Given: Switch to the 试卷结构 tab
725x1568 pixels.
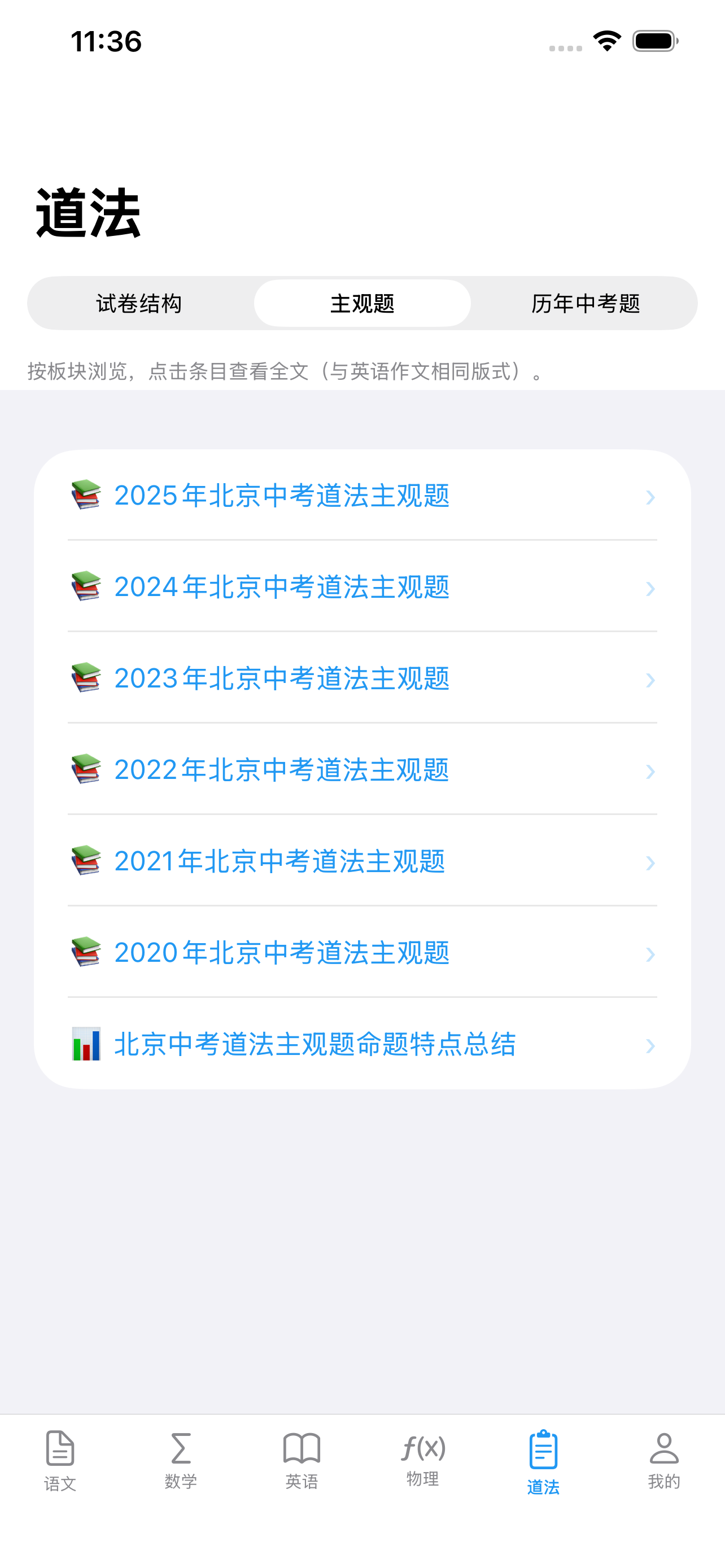Looking at the screenshot, I should click(141, 305).
